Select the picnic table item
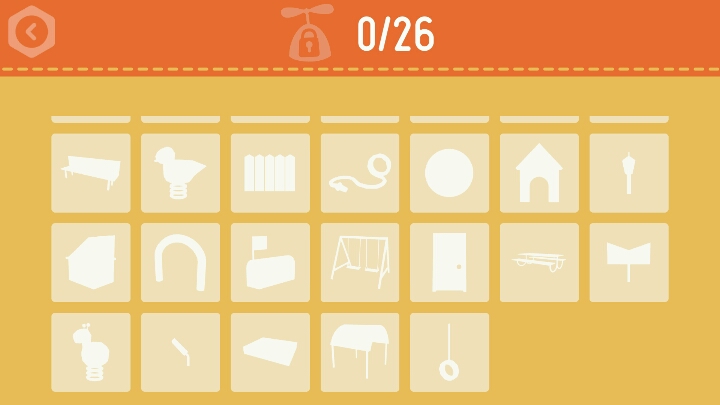This screenshot has width=720, height=405. pyautogui.click(x=539, y=262)
